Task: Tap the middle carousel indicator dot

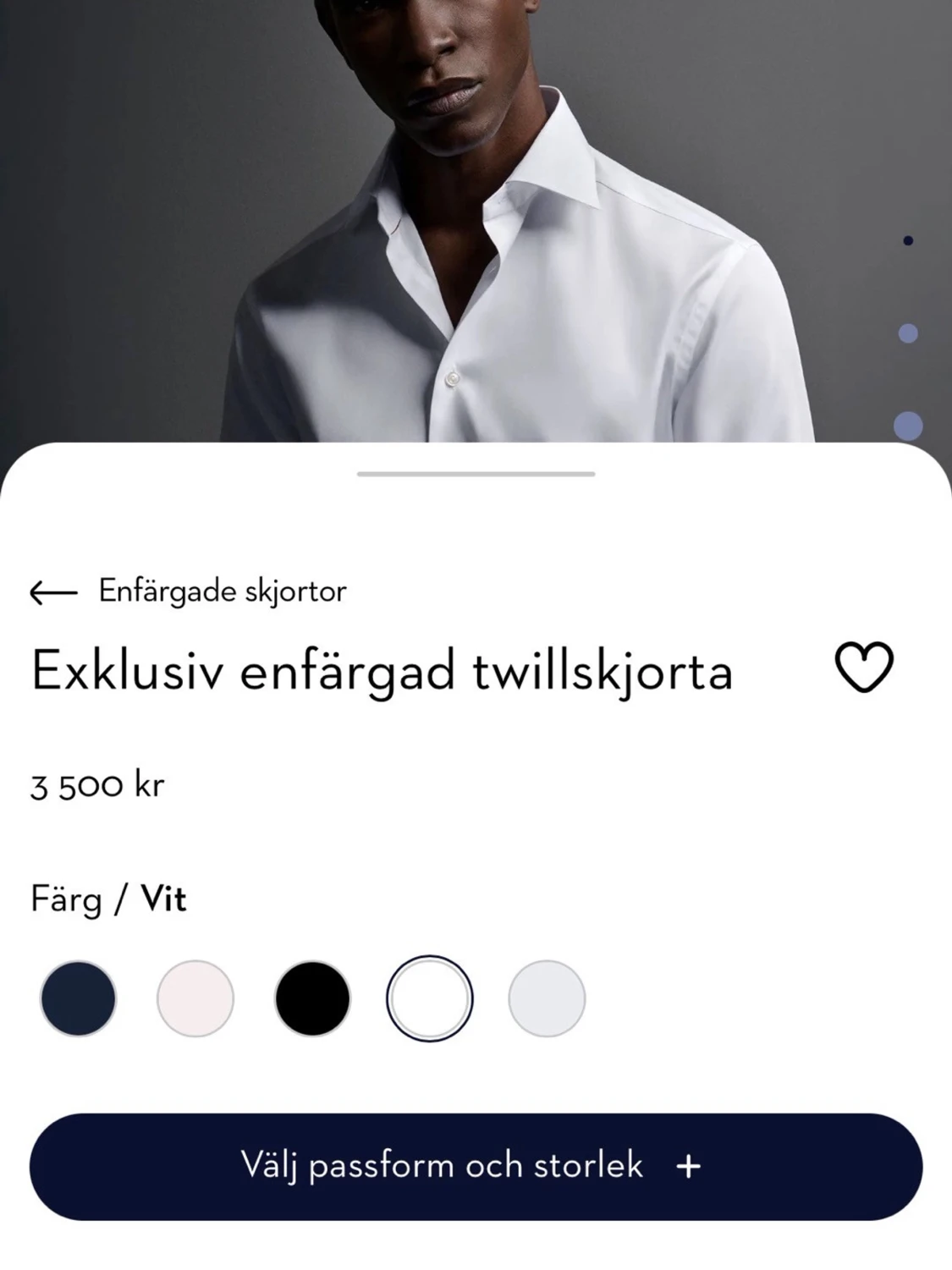Action: pyautogui.click(x=906, y=333)
